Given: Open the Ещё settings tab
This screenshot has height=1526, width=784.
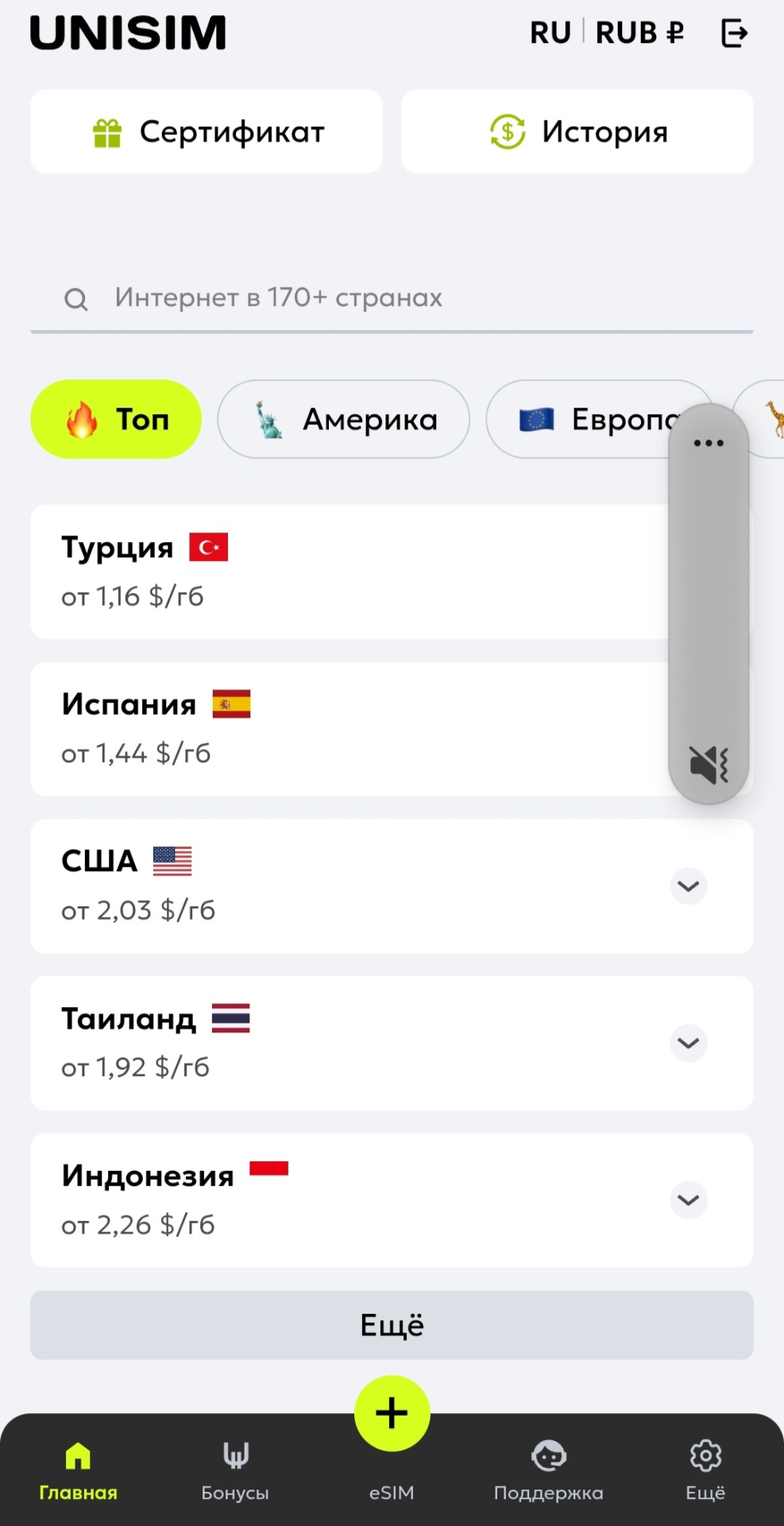Looking at the screenshot, I should [x=705, y=1470].
